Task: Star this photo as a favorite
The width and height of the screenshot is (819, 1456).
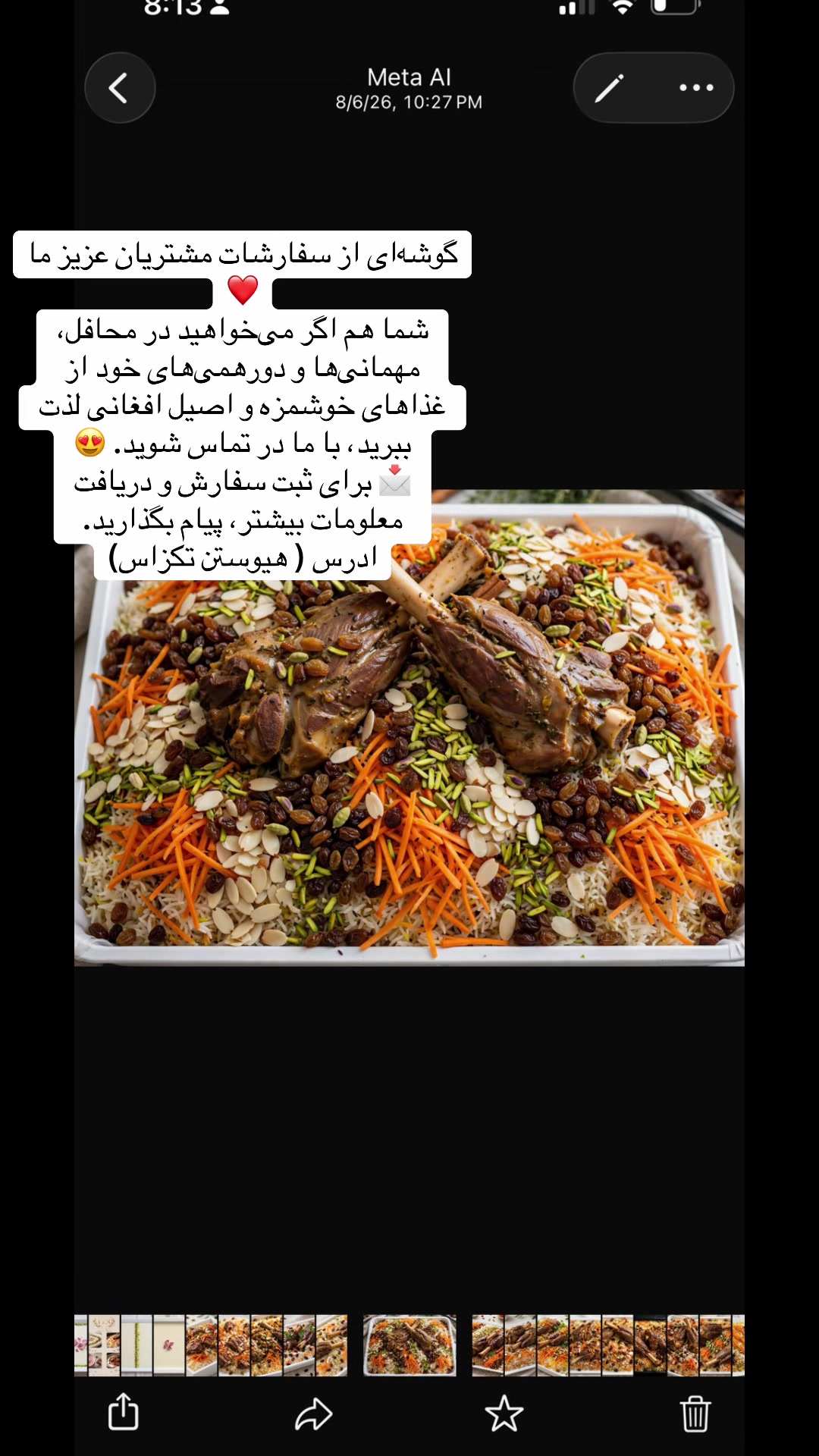Action: click(504, 1414)
